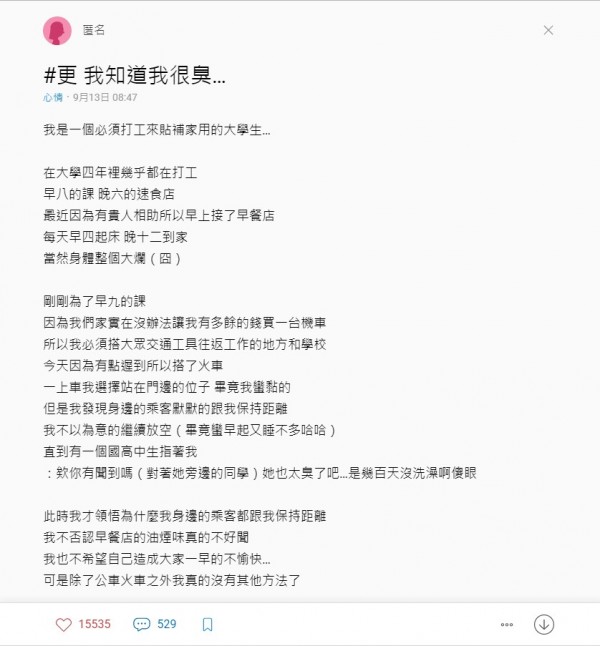Like the post with the heart icon
The image size is (600, 646).
[64, 624]
